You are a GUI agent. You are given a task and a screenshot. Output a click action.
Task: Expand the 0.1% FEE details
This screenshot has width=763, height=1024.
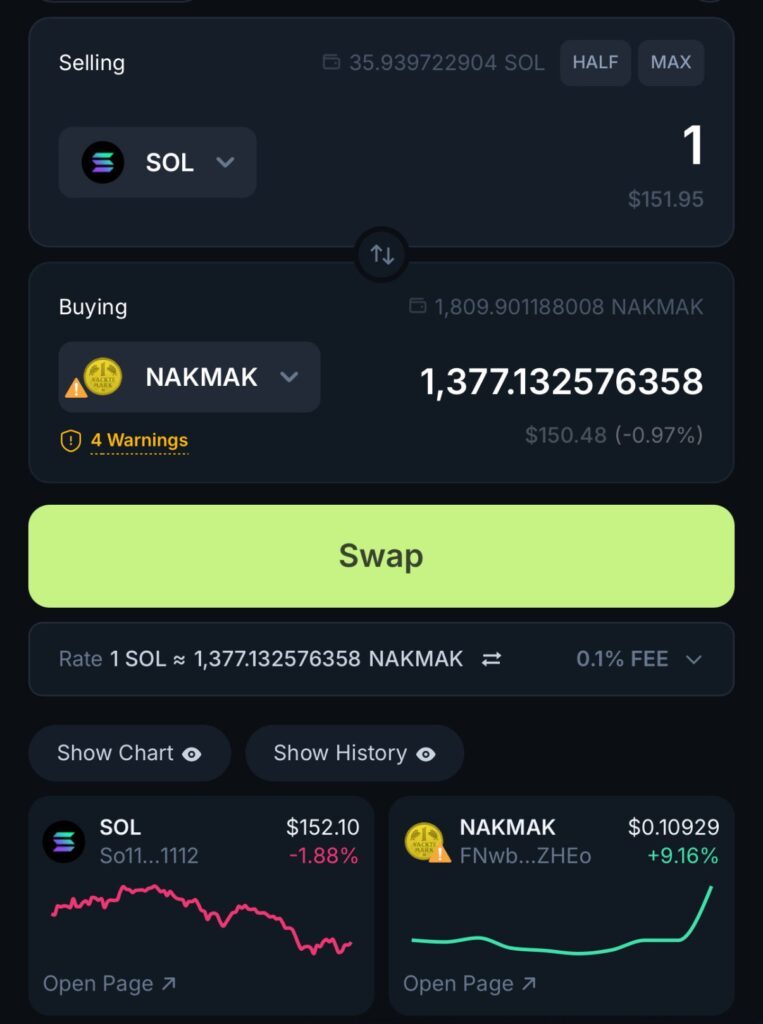(x=639, y=659)
